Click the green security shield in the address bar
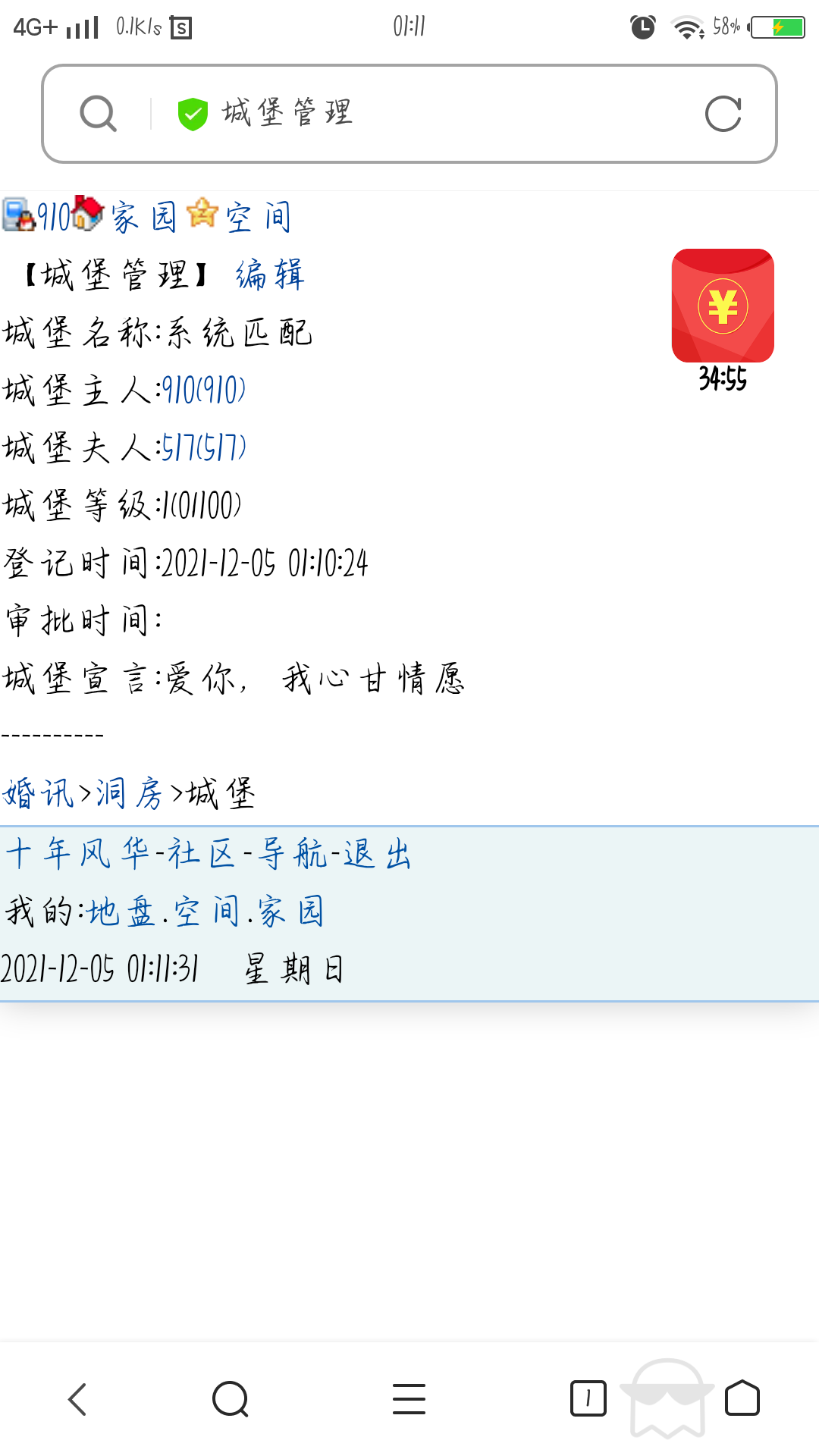 pyautogui.click(x=192, y=112)
